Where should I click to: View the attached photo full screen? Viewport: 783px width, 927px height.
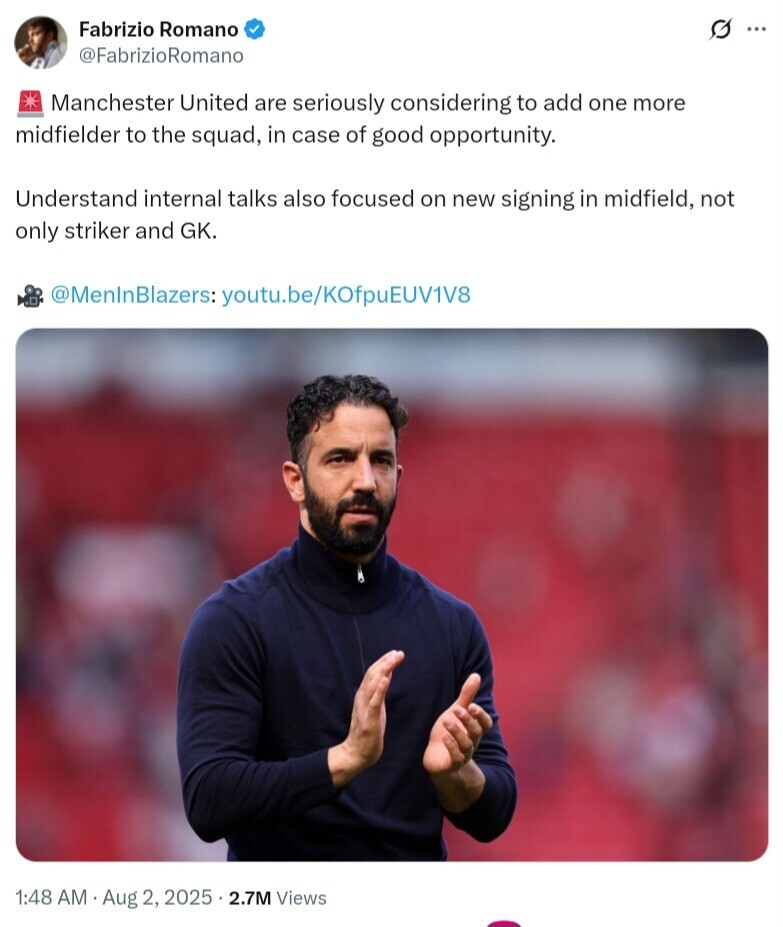(391, 594)
